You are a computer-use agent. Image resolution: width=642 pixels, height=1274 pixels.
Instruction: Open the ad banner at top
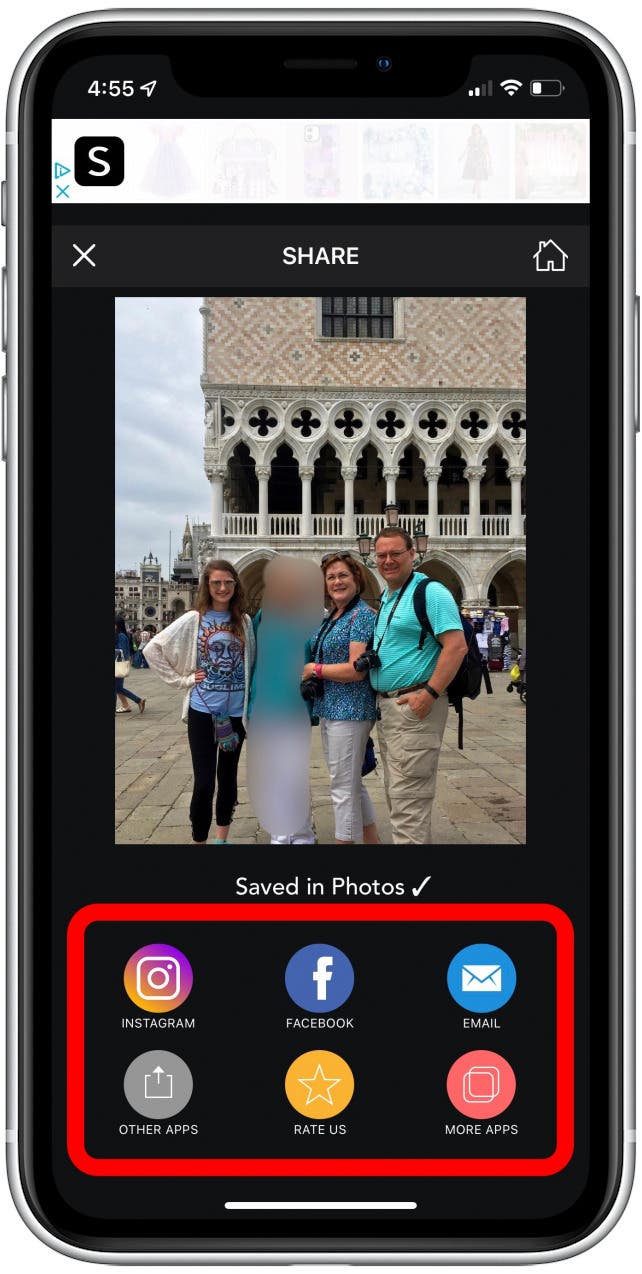coord(321,161)
